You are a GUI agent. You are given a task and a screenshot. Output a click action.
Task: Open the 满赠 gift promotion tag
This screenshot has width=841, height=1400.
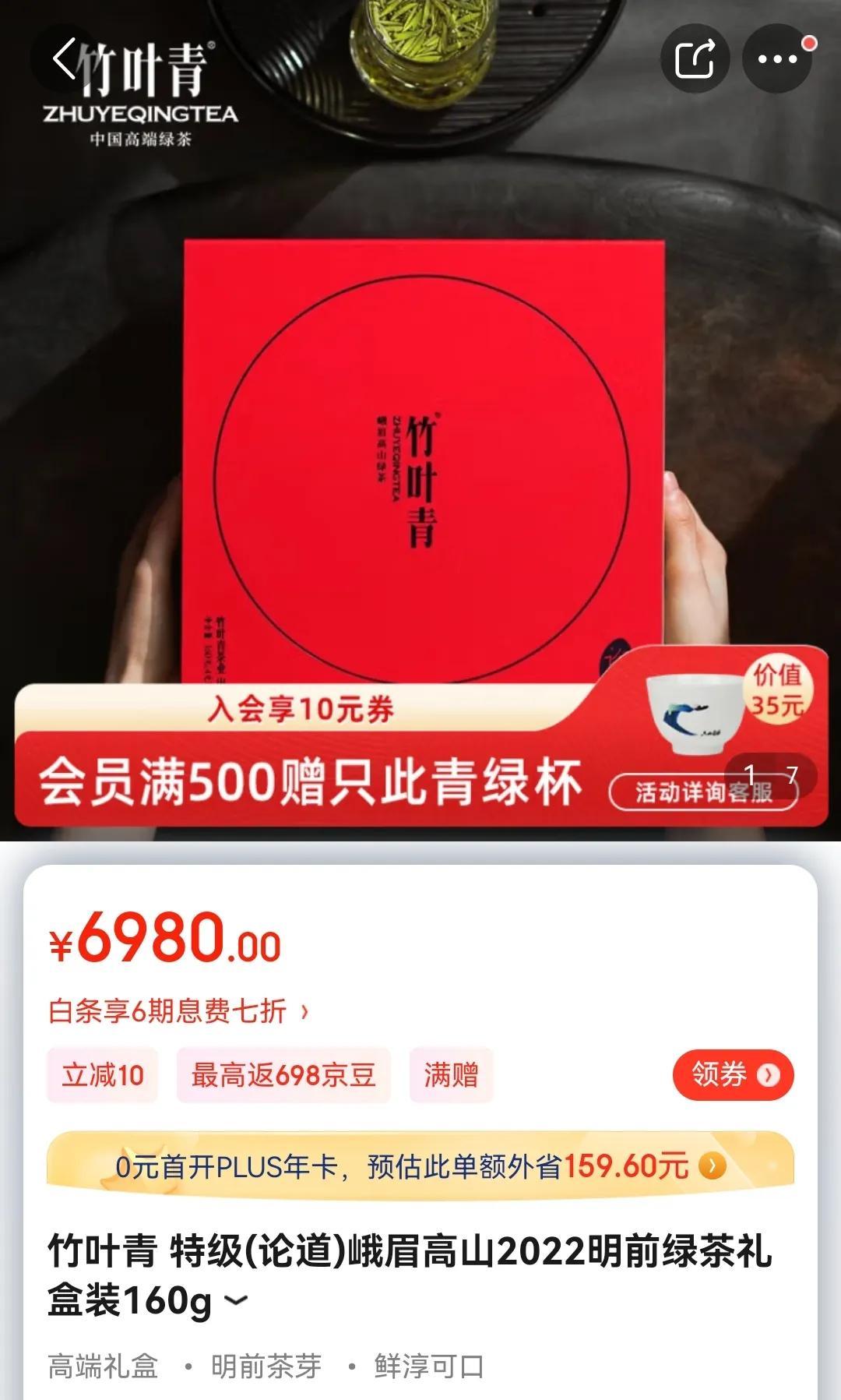click(x=451, y=1075)
